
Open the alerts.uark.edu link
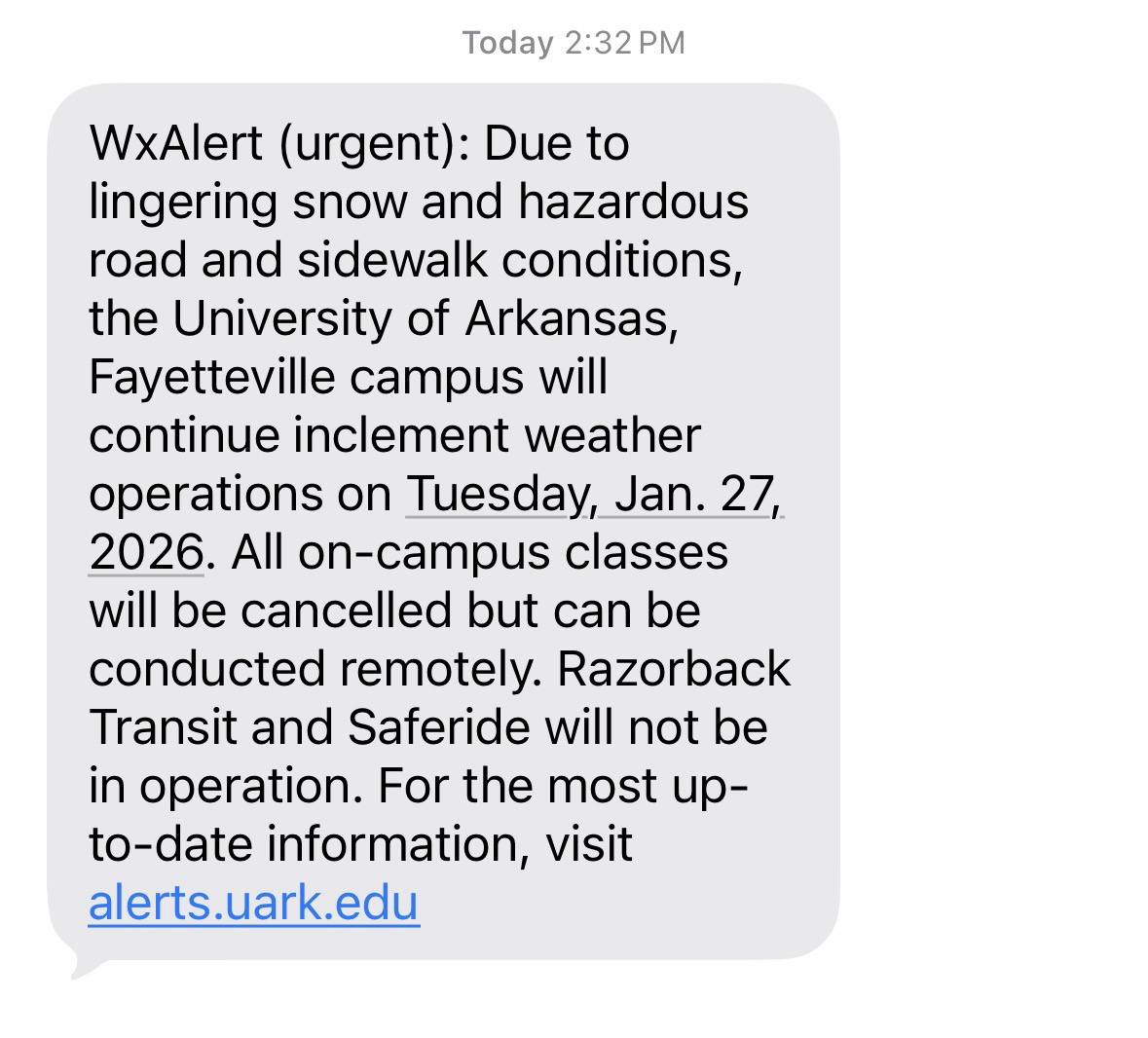pos(253,902)
